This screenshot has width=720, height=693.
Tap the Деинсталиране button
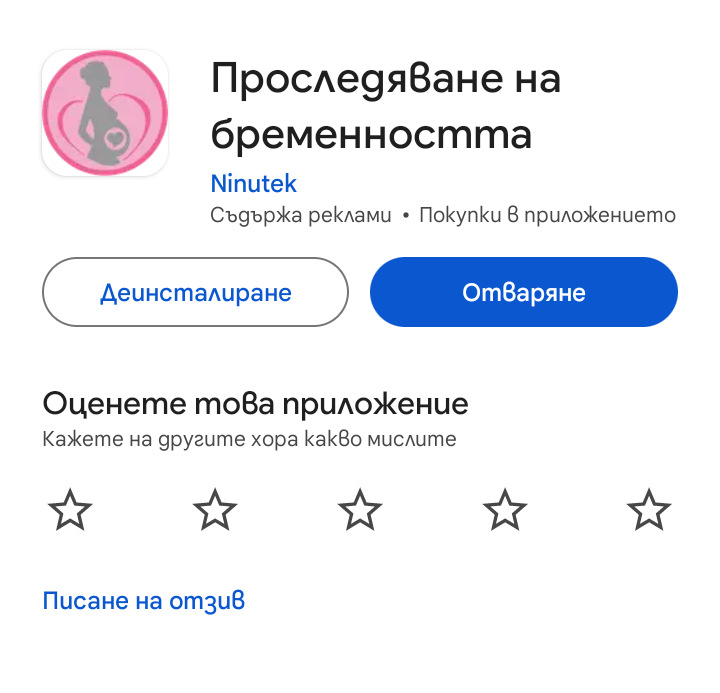click(x=195, y=292)
